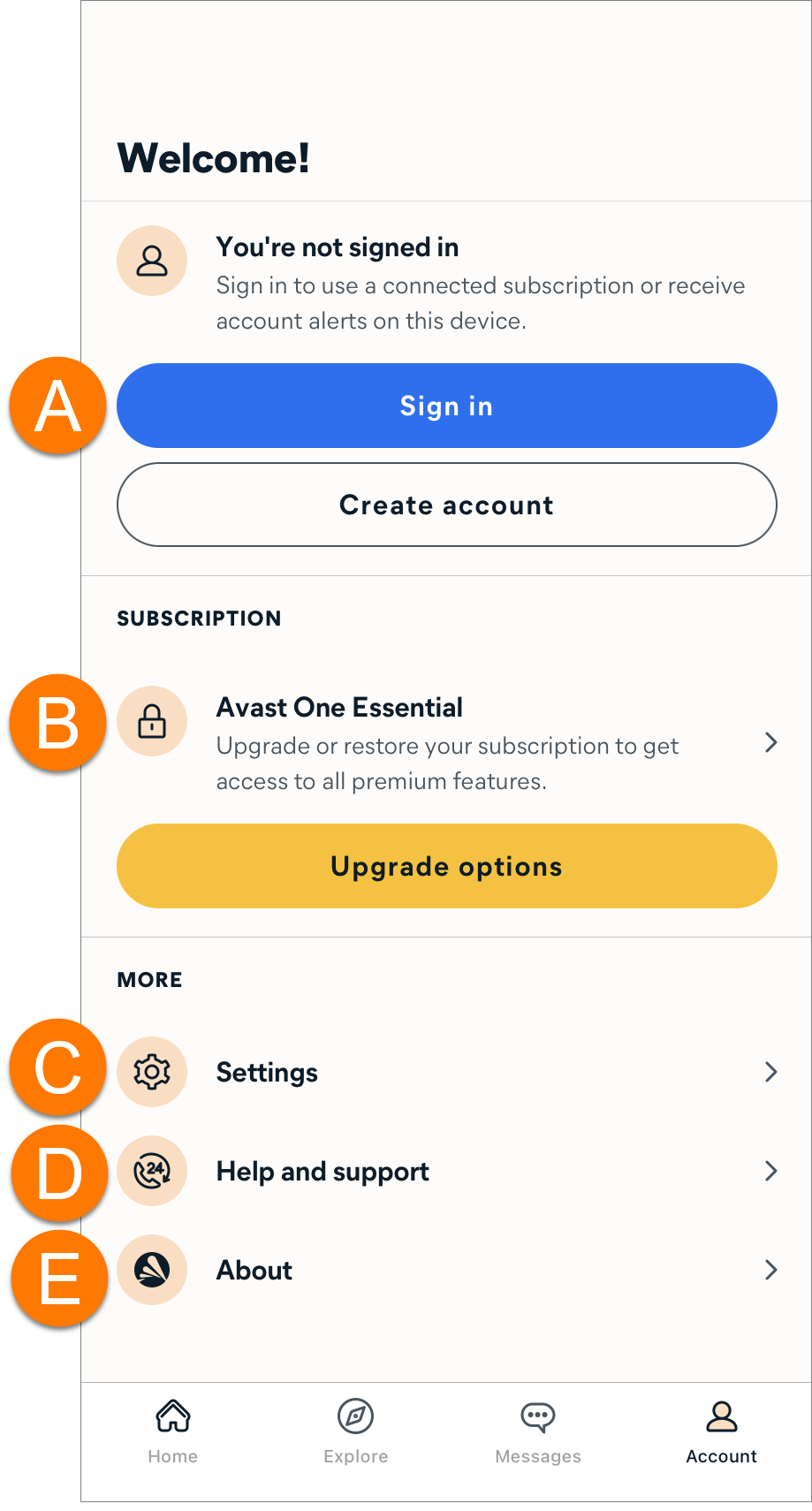
Task: Select Upgrade options
Action: (446, 866)
